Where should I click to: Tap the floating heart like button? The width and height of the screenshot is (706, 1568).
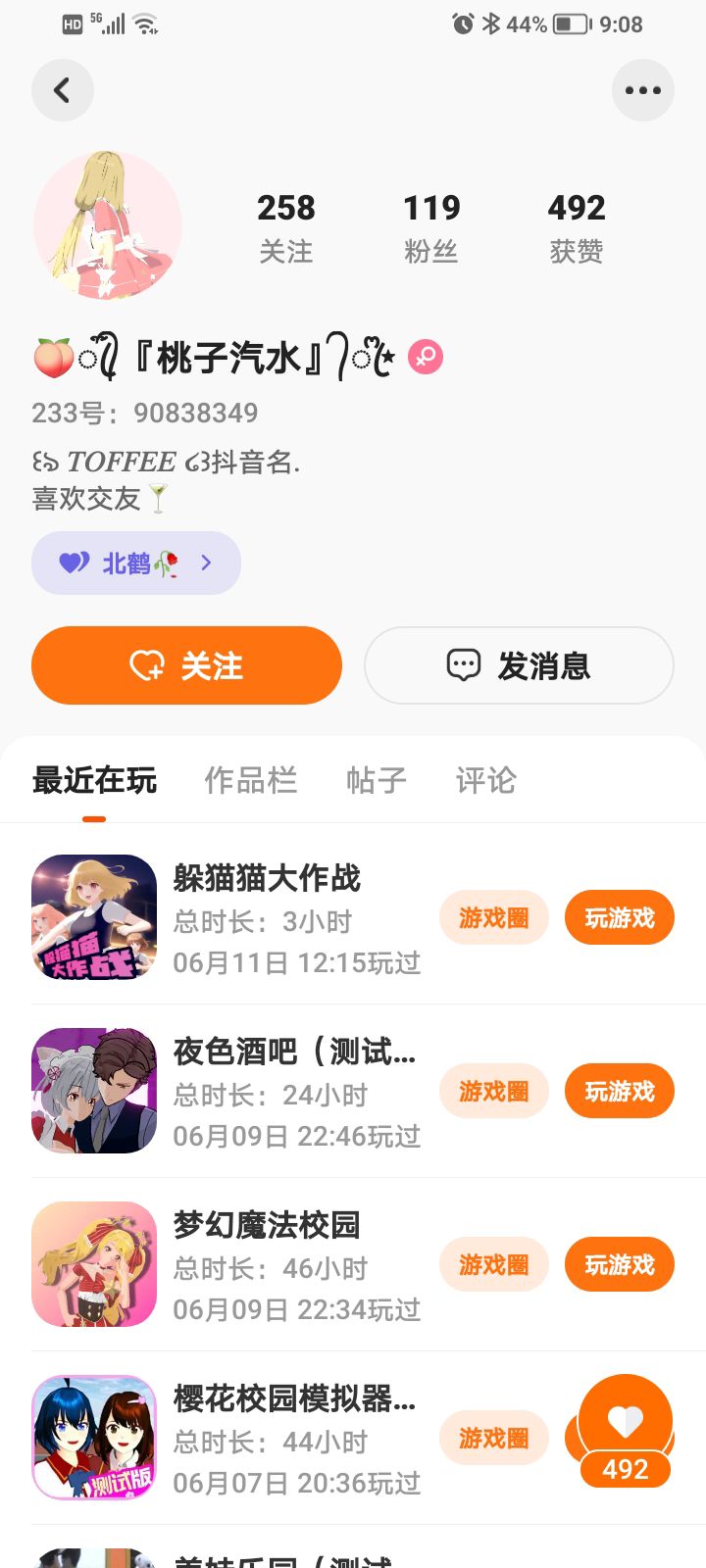pyautogui.click(x=626, y=1421)
